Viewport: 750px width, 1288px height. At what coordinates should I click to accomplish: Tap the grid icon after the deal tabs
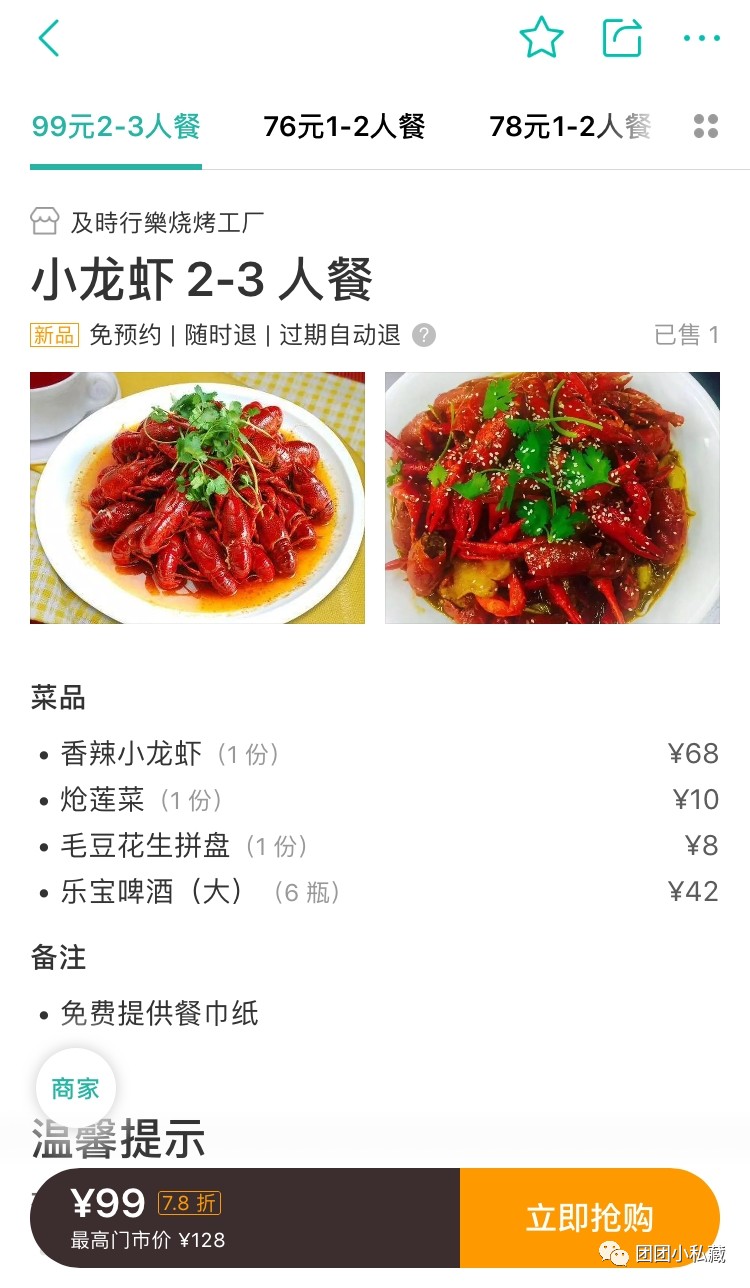tap(707, 126)
